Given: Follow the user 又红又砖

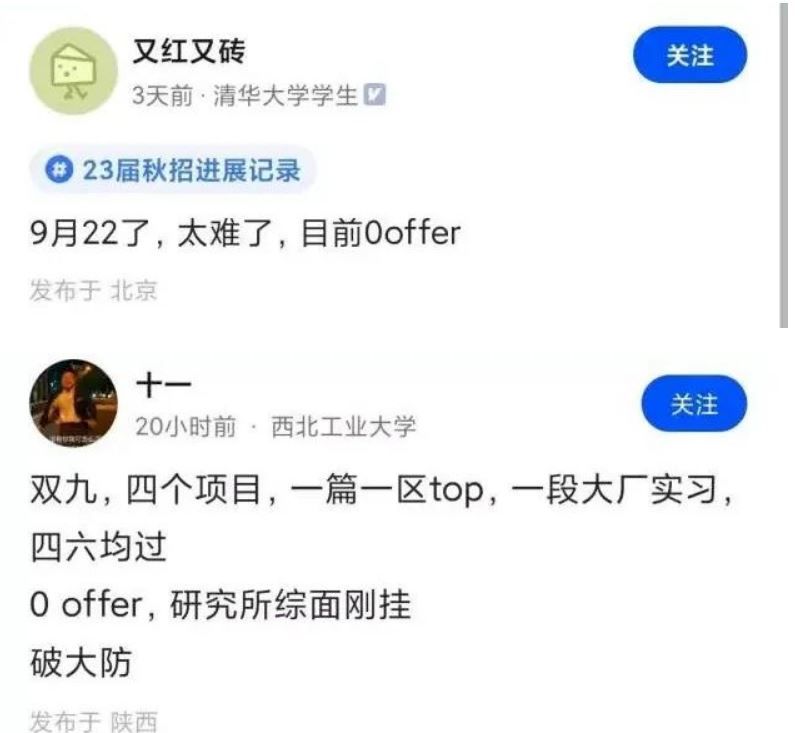Looking at the screenshot, I should pyautogui.click(x=689, y=56).
